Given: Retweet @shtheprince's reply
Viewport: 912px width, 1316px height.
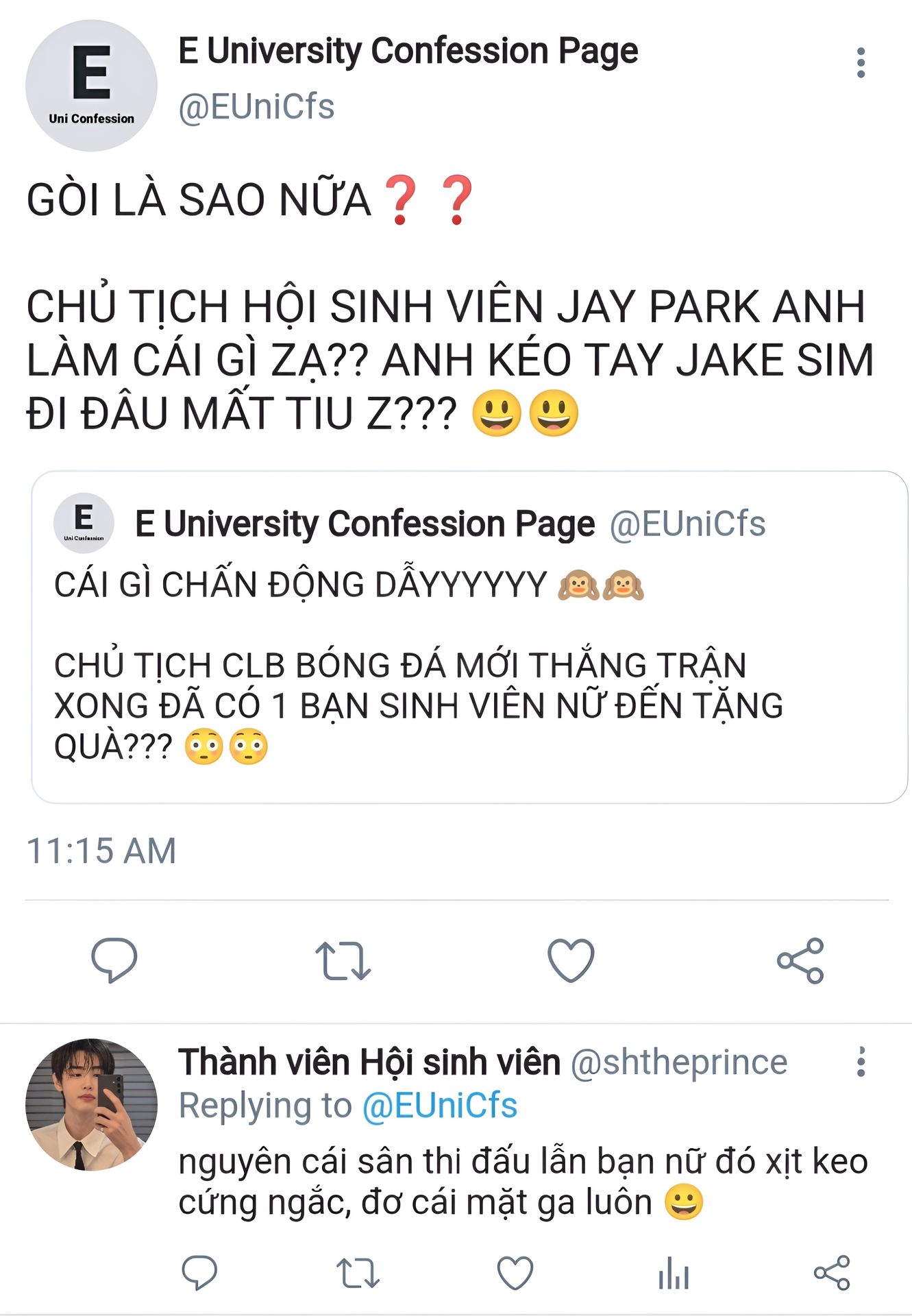Looking at the screenshot, I should tap(358, 1273).
